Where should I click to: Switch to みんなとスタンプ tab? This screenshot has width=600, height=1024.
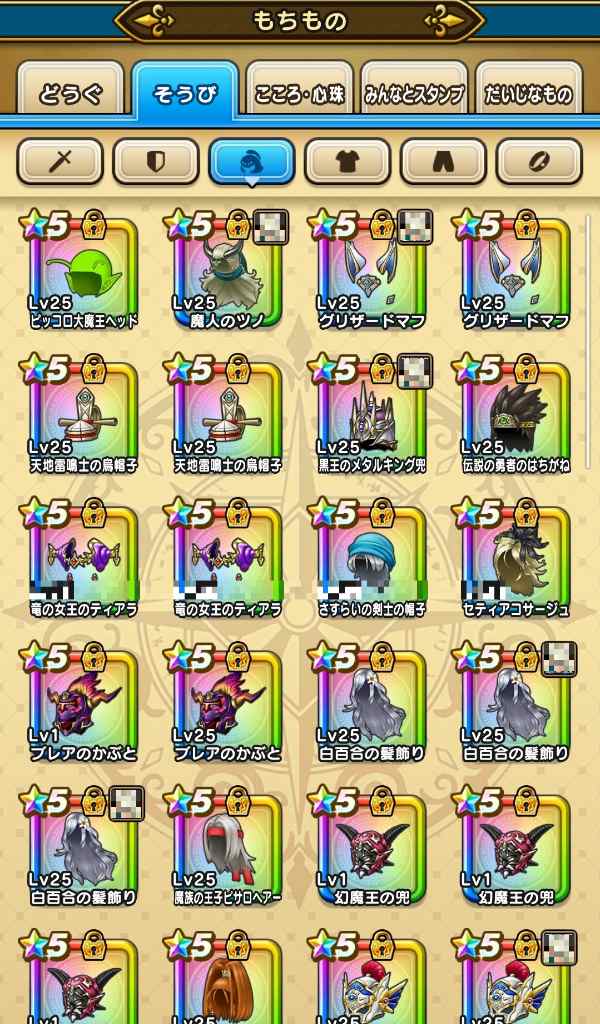pyautogui.click(x=414, y=94)
